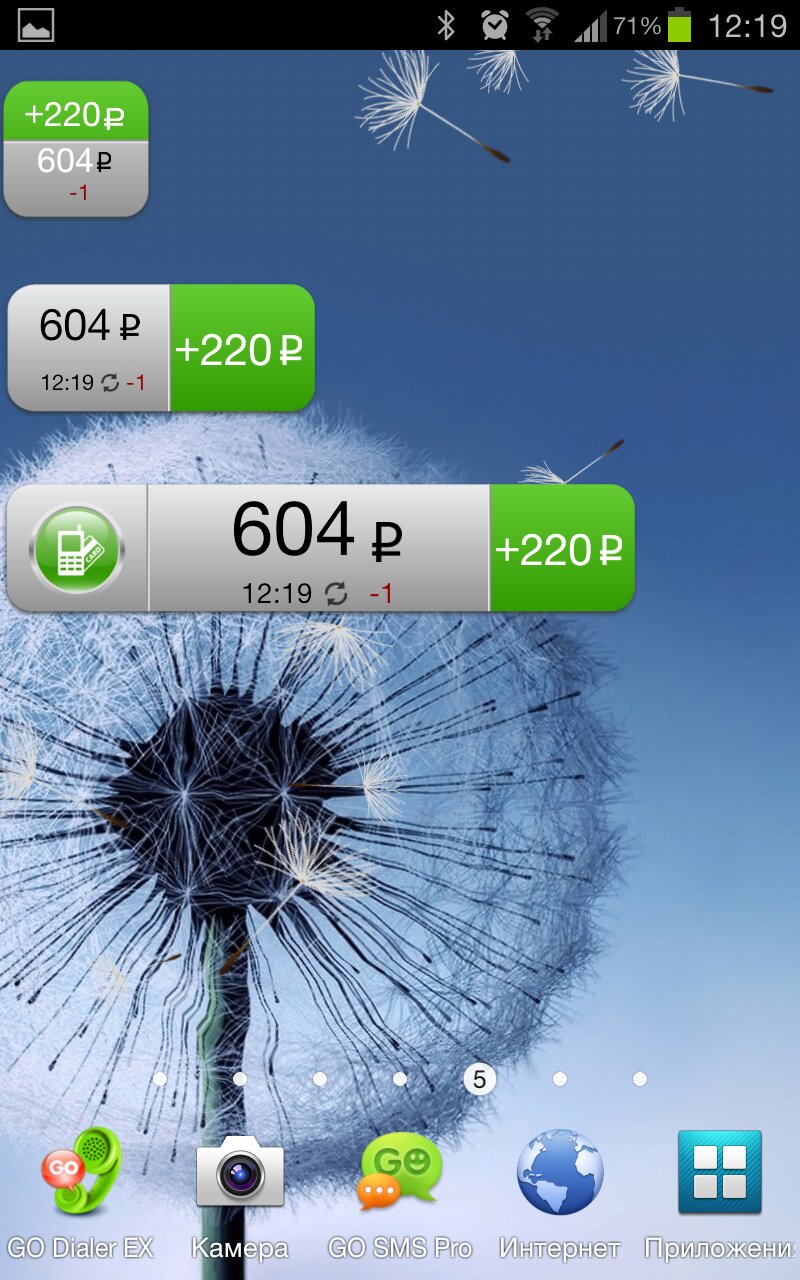Jump to the first home screen page dot
This screenshot has width=800, height=1280.
click(160, 1079)
